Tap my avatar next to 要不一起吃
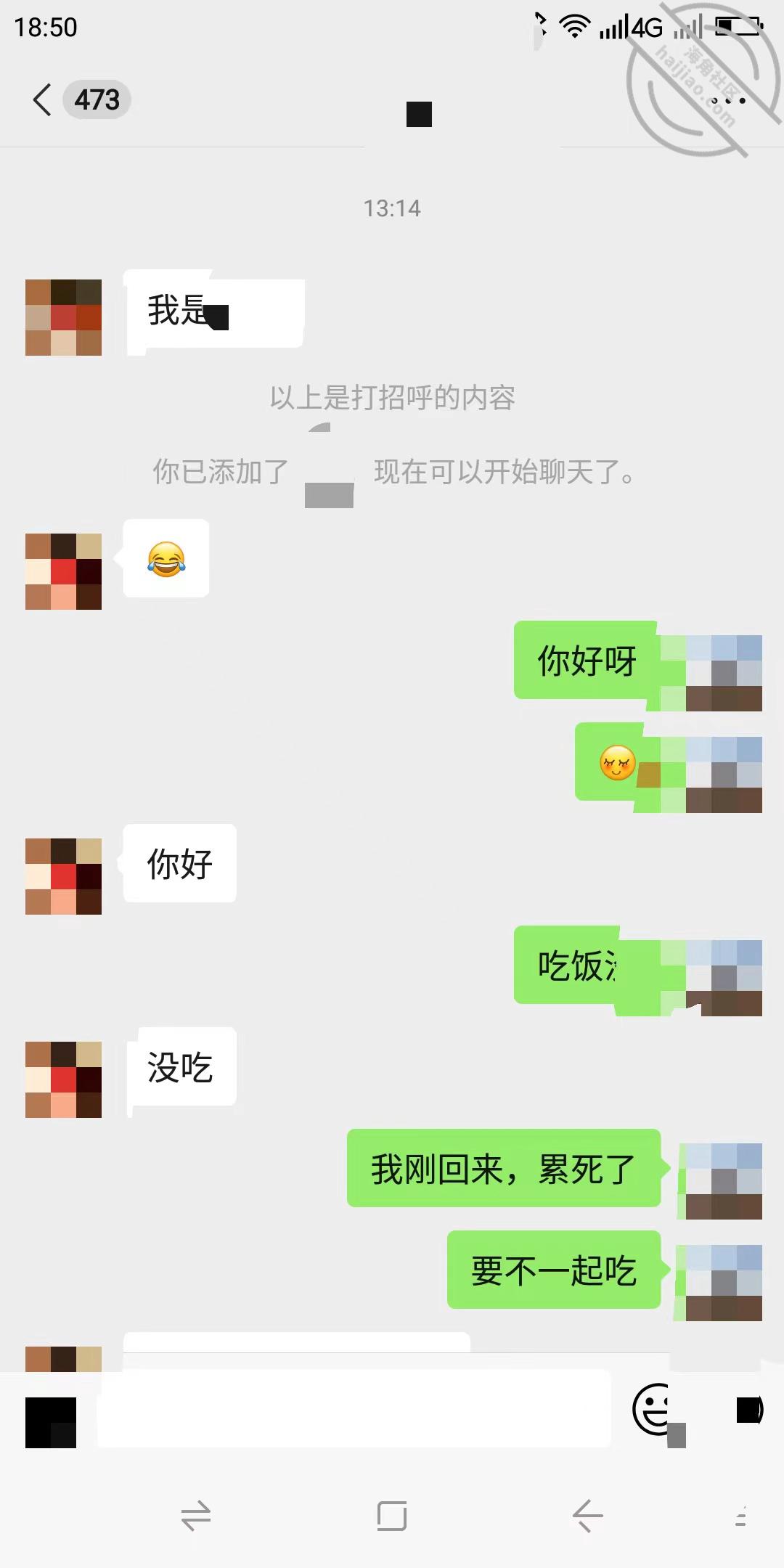The height and width of the screenshot is (1568, 784). click(723, 1283)
